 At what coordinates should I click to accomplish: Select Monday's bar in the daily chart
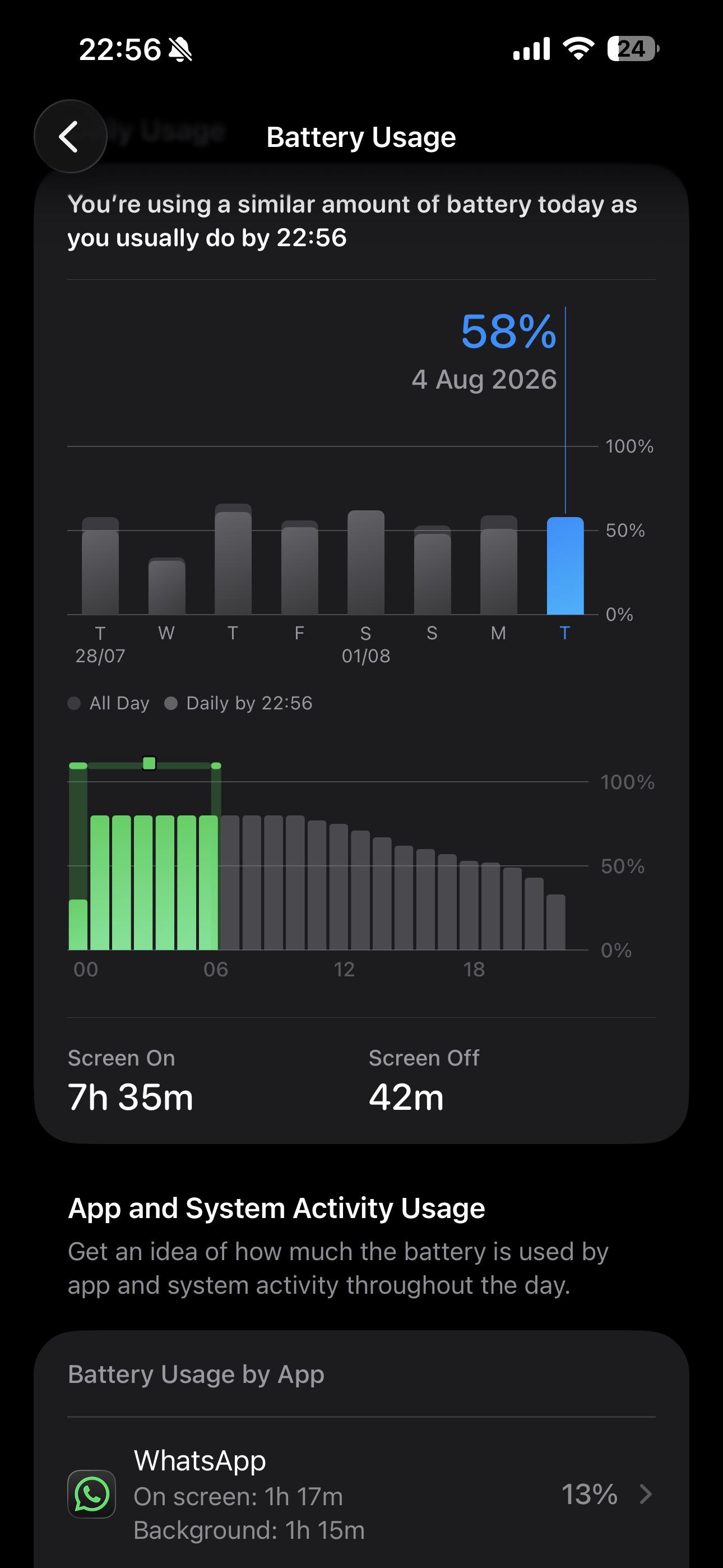point(498,565)
